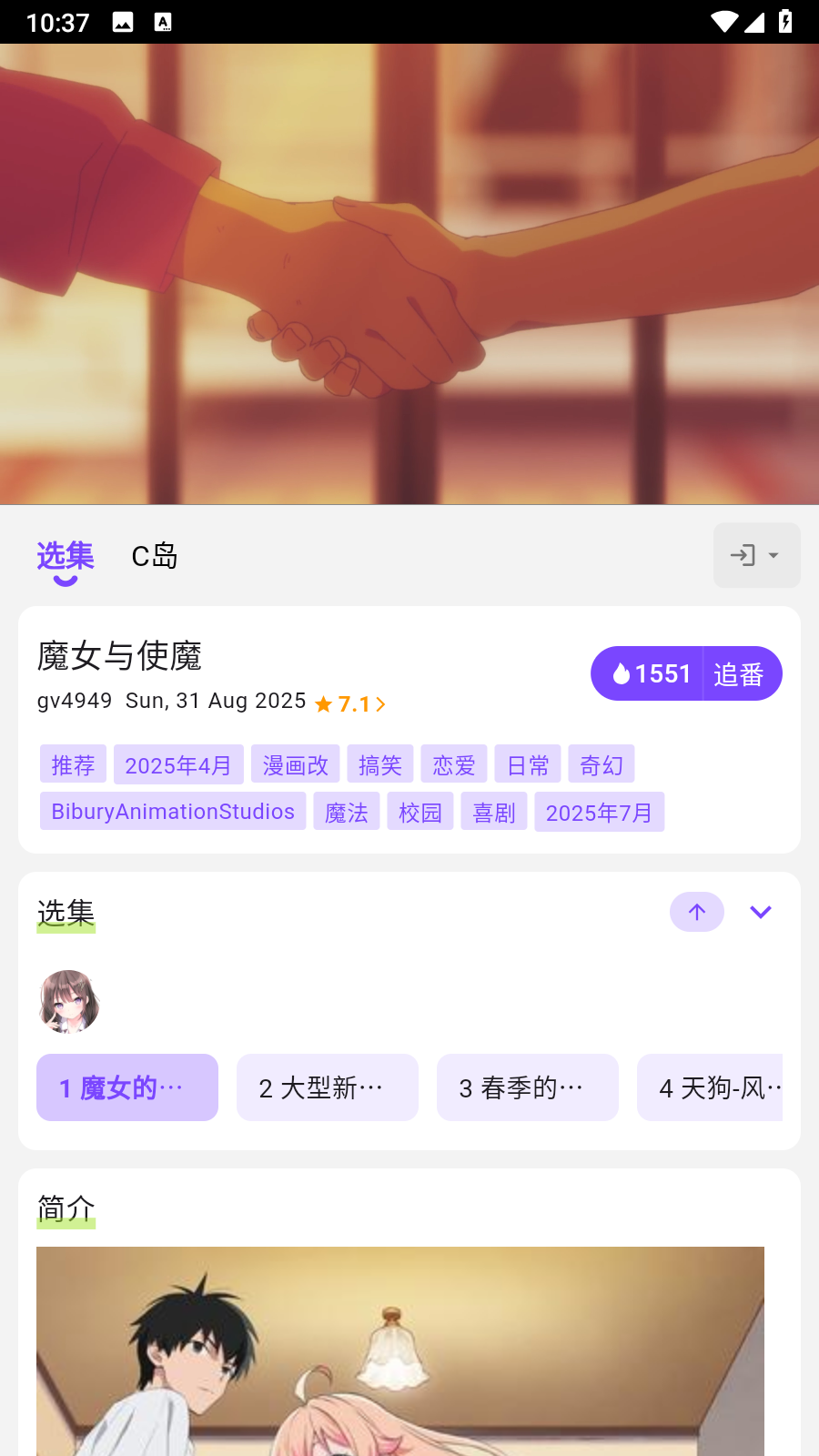819x1456 pixels.
Task: Tap the flame icon showing 1551 popularity
Action: 622,673
